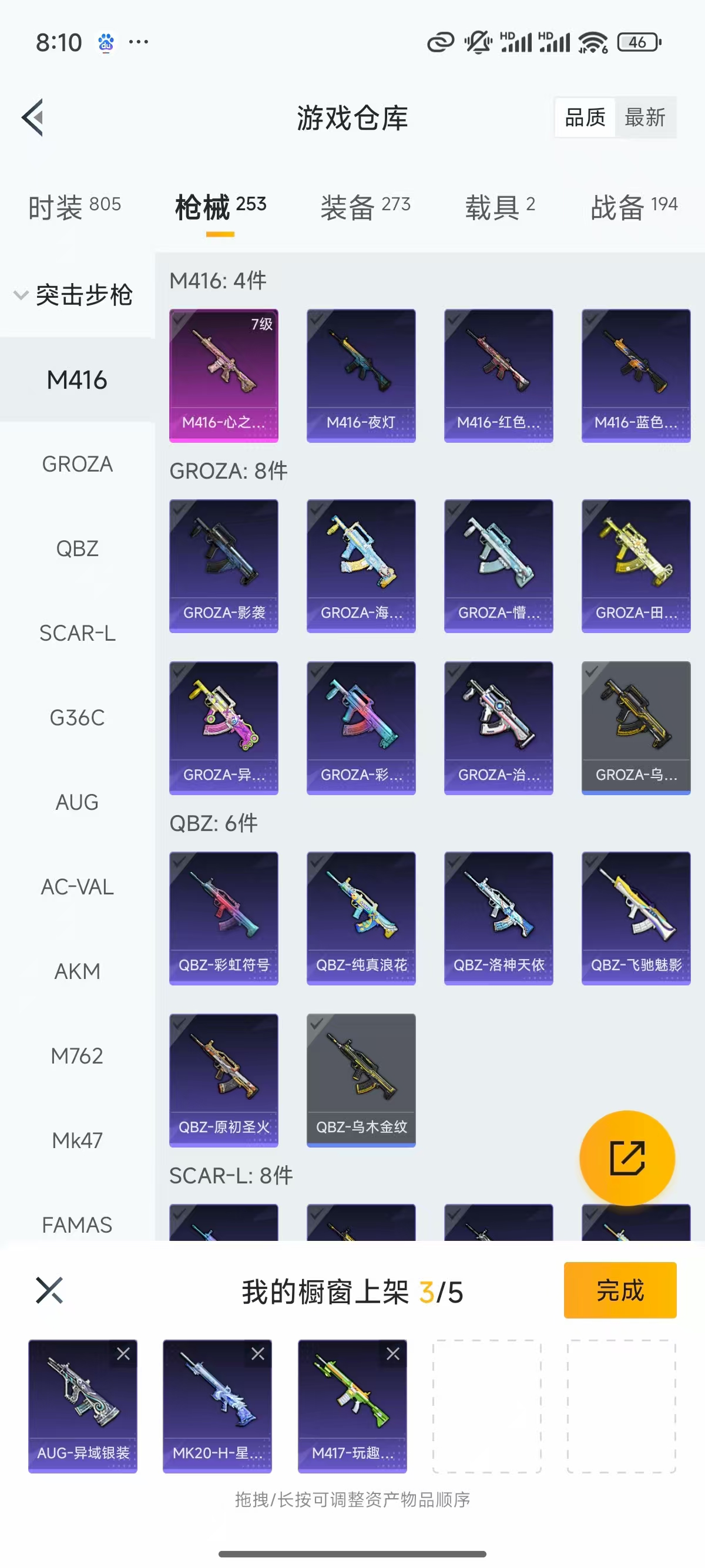Switch to the 战备 tab
Screen dimensions: 705x1568
633,207
